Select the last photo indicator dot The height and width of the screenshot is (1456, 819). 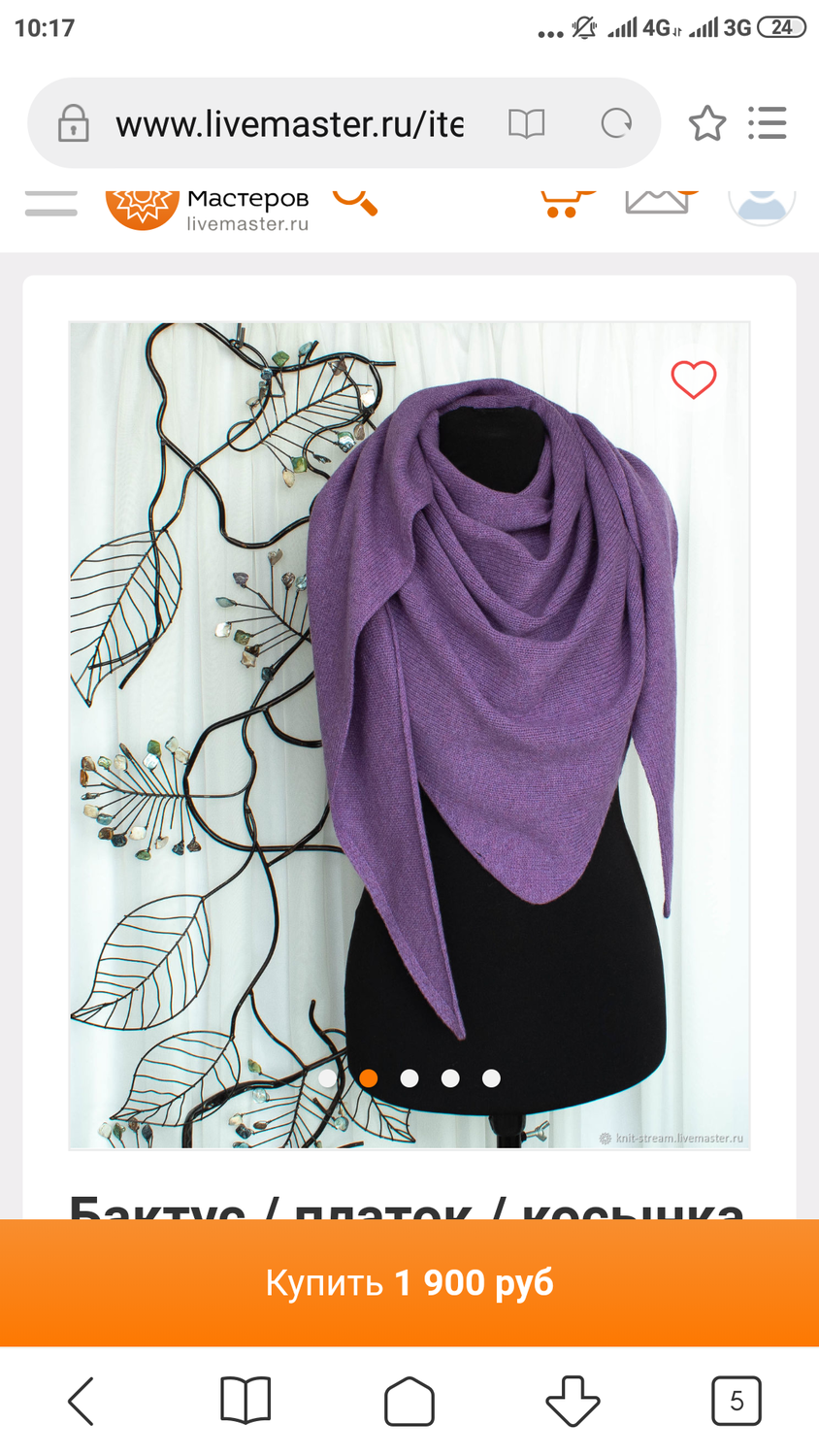[x=491, y=1078]
